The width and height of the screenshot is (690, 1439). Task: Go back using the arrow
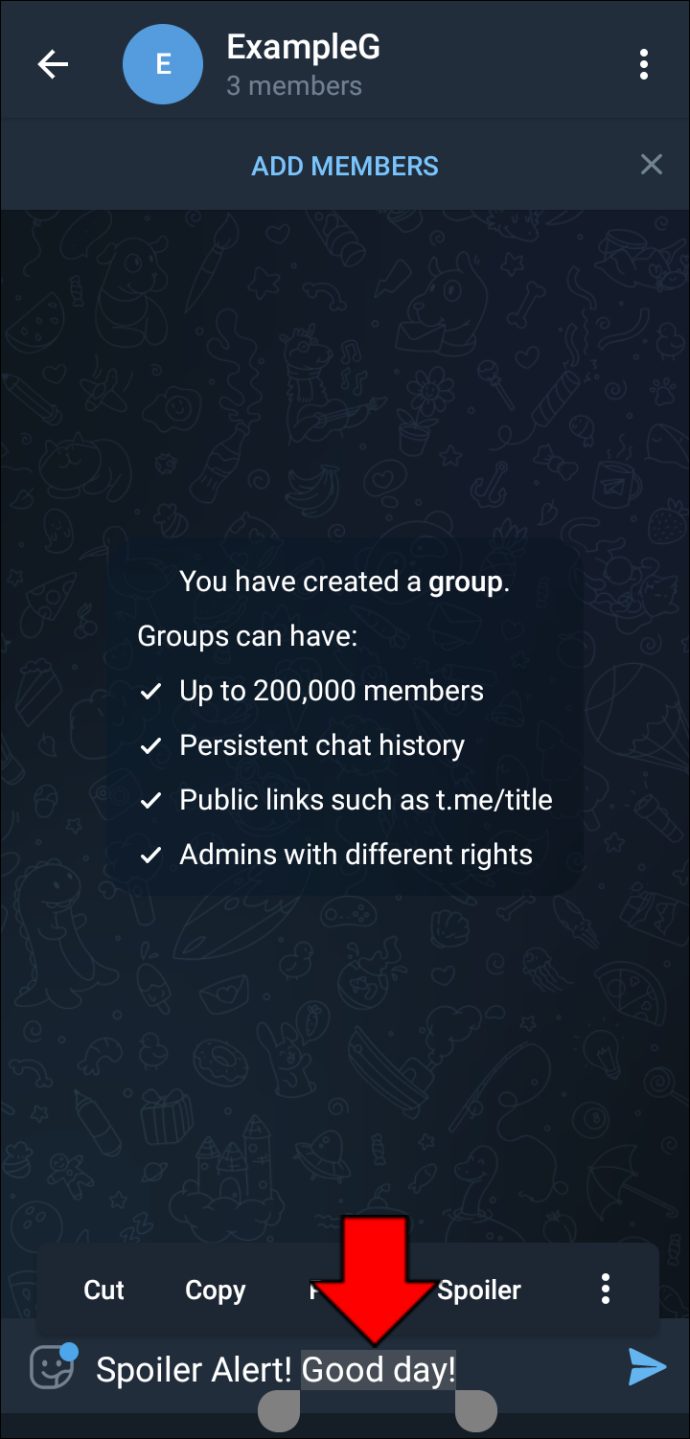(x=52, y=65)
